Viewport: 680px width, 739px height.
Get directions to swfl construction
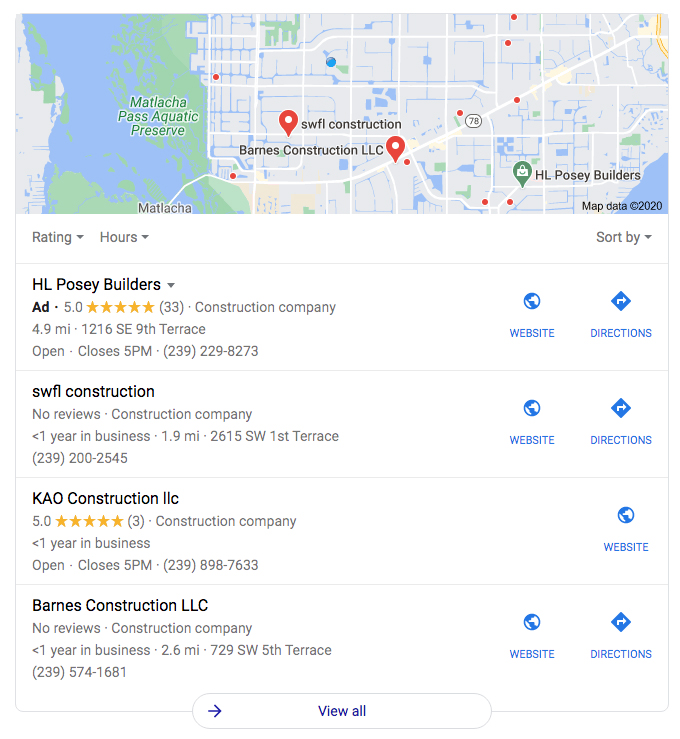pos(620,421)
